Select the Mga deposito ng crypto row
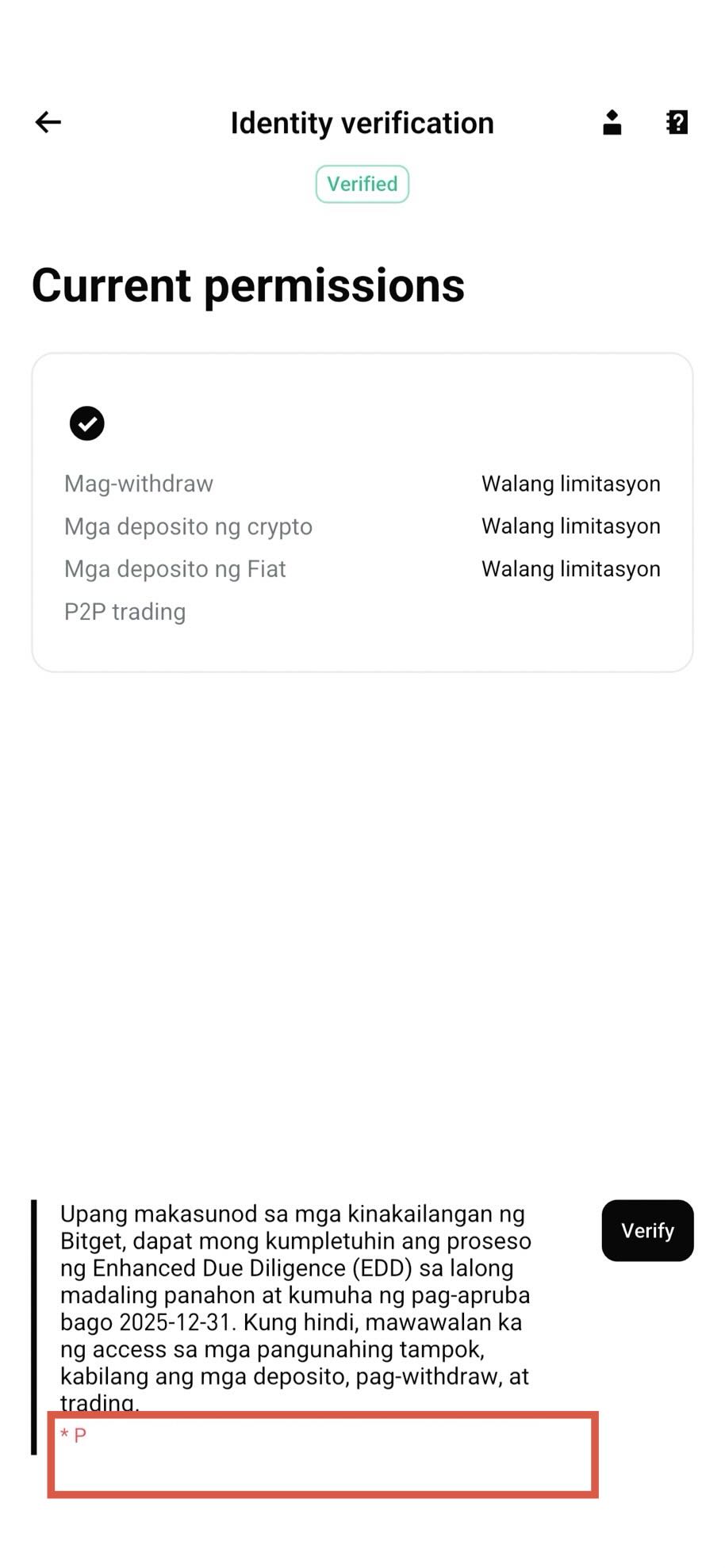The width and height of the screenshot is (725, 1568). click(188, 526)
